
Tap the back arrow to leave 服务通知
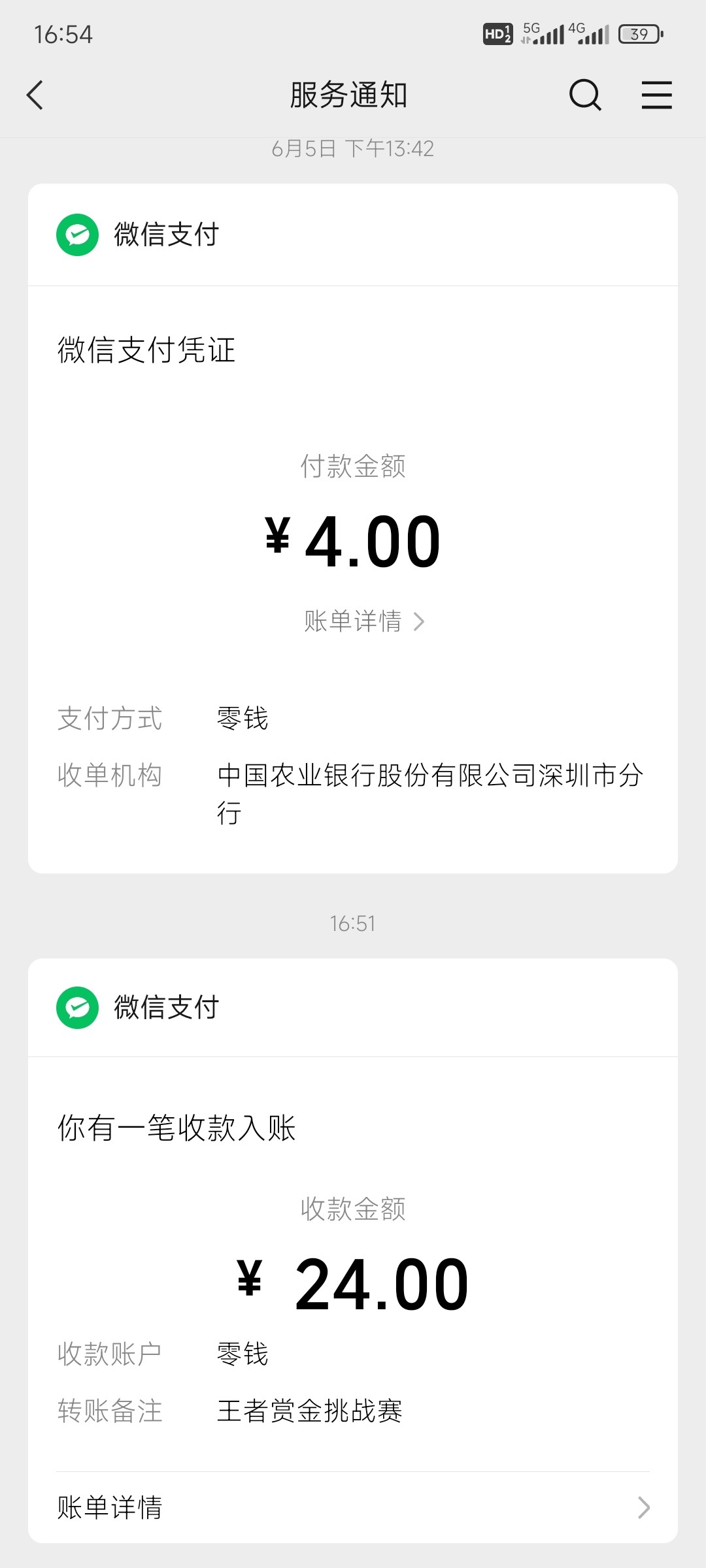click(34, 95)
